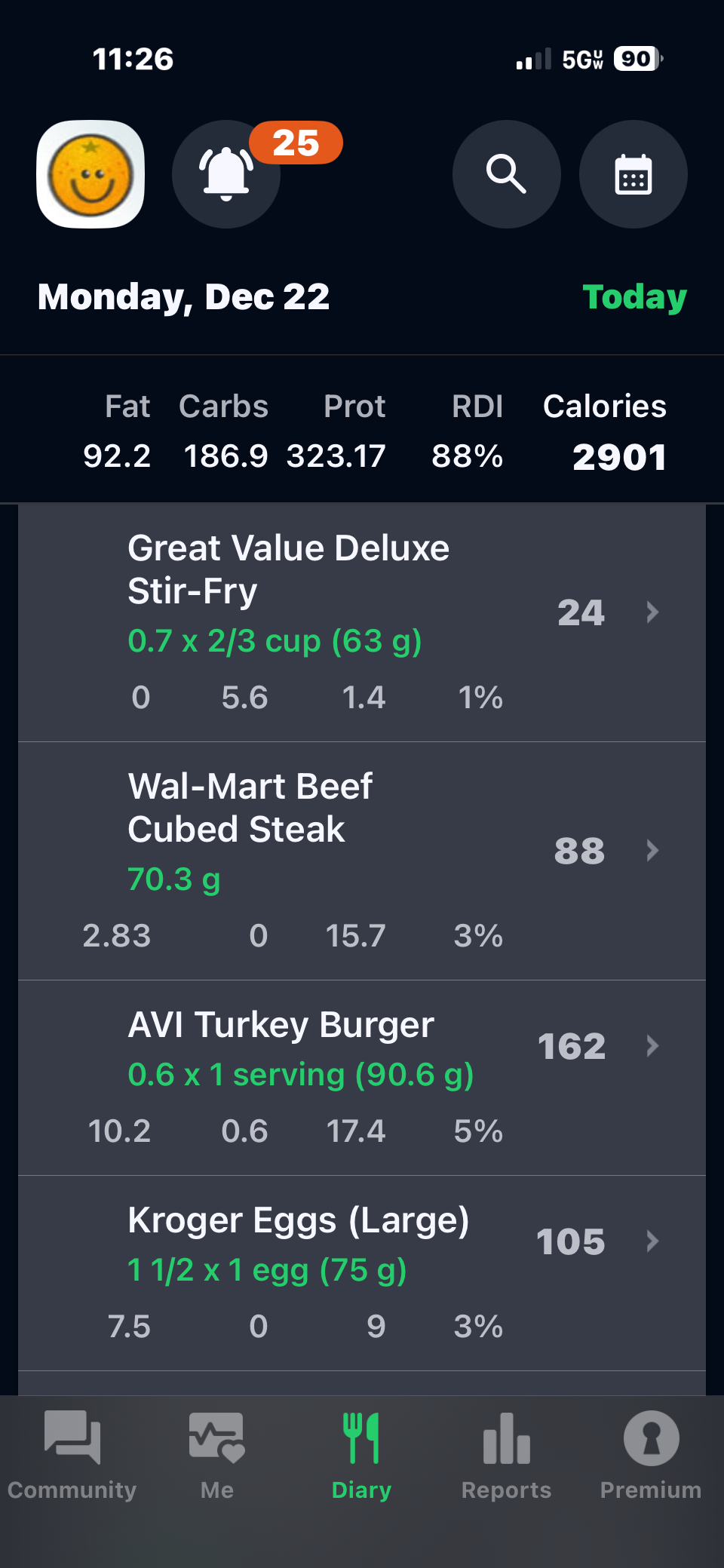
Task: Search for a food item
Action: tap(506, 174)
